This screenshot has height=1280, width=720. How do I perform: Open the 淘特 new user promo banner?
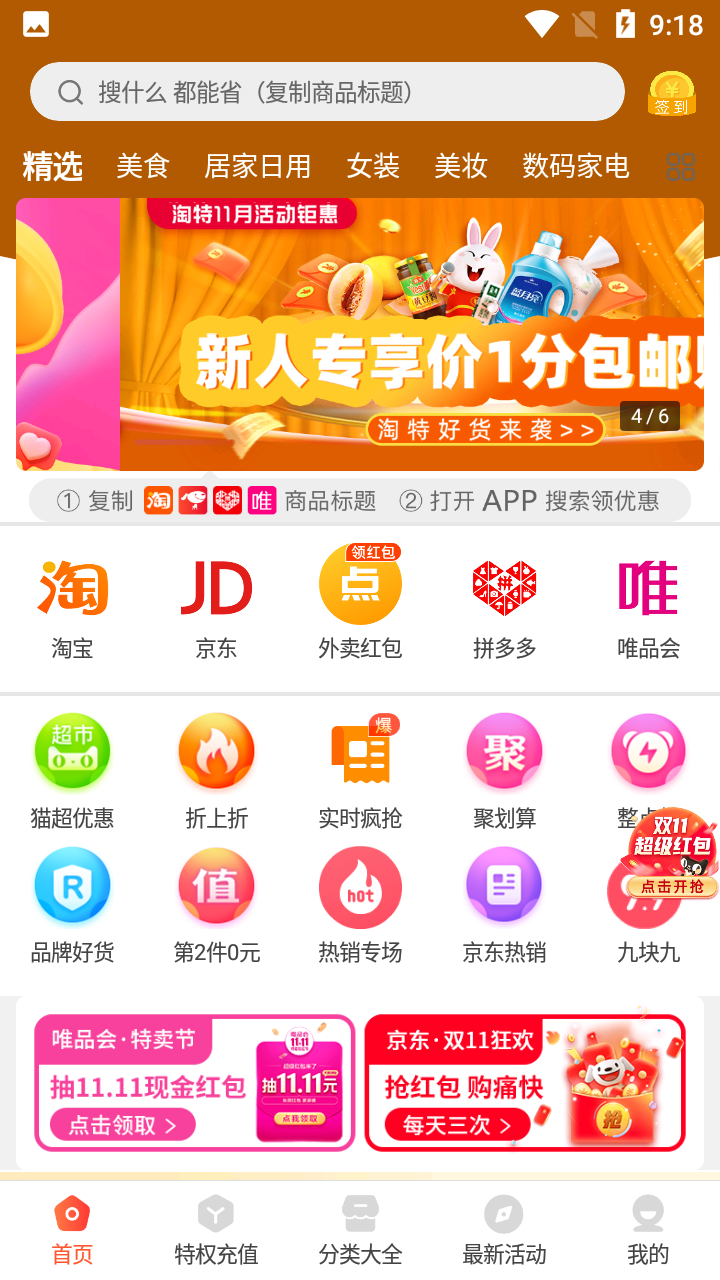tap(410, 334)
